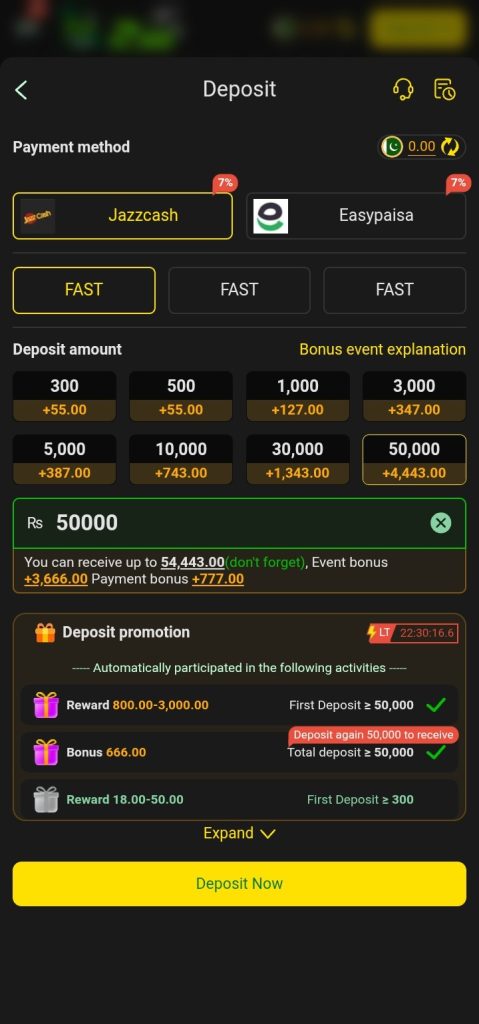
Task: Choose the 50,000 deposit amount
Action: (414, 460)
